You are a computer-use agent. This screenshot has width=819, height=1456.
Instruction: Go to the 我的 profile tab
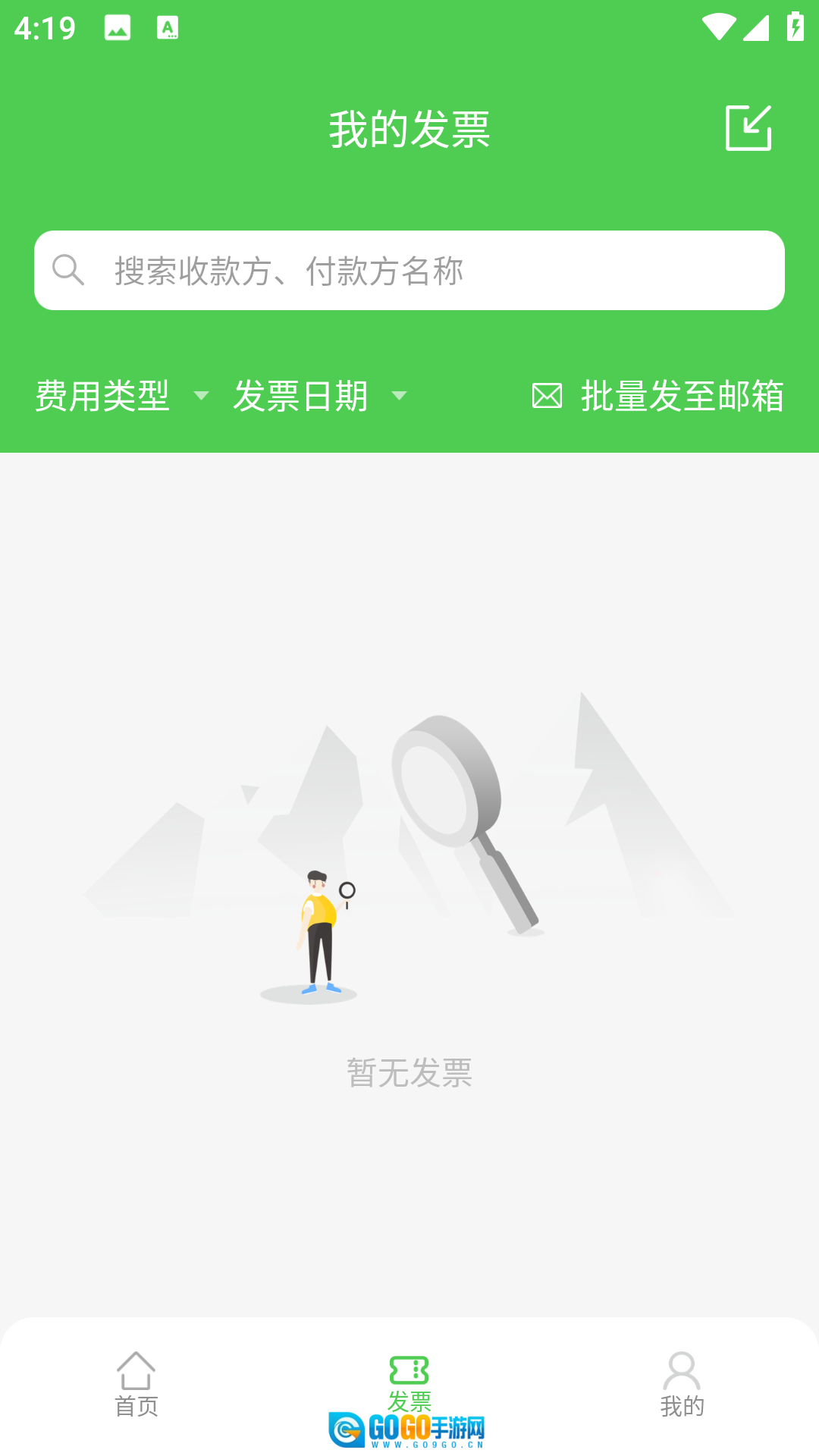(682, 1384)
